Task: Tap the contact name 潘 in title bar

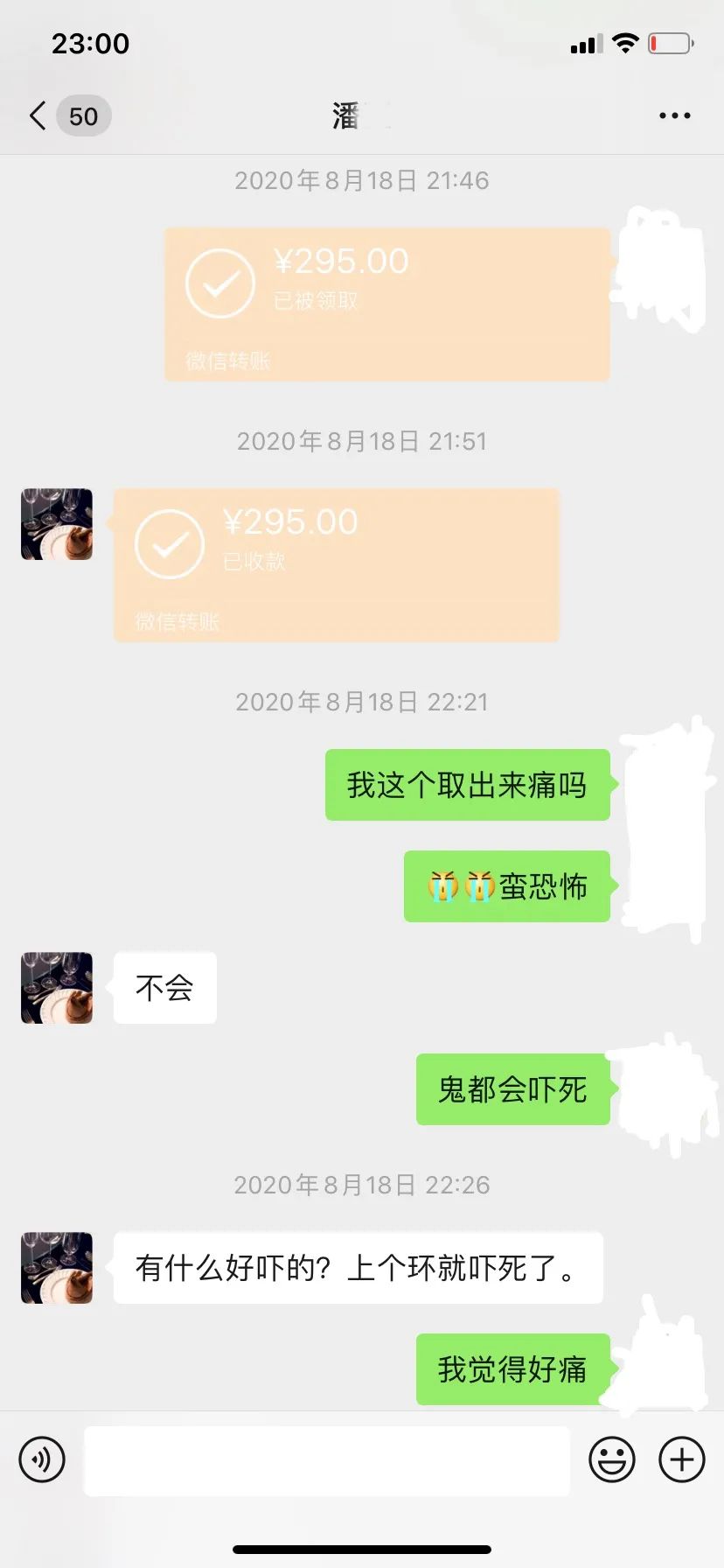Action: (353, 115)
